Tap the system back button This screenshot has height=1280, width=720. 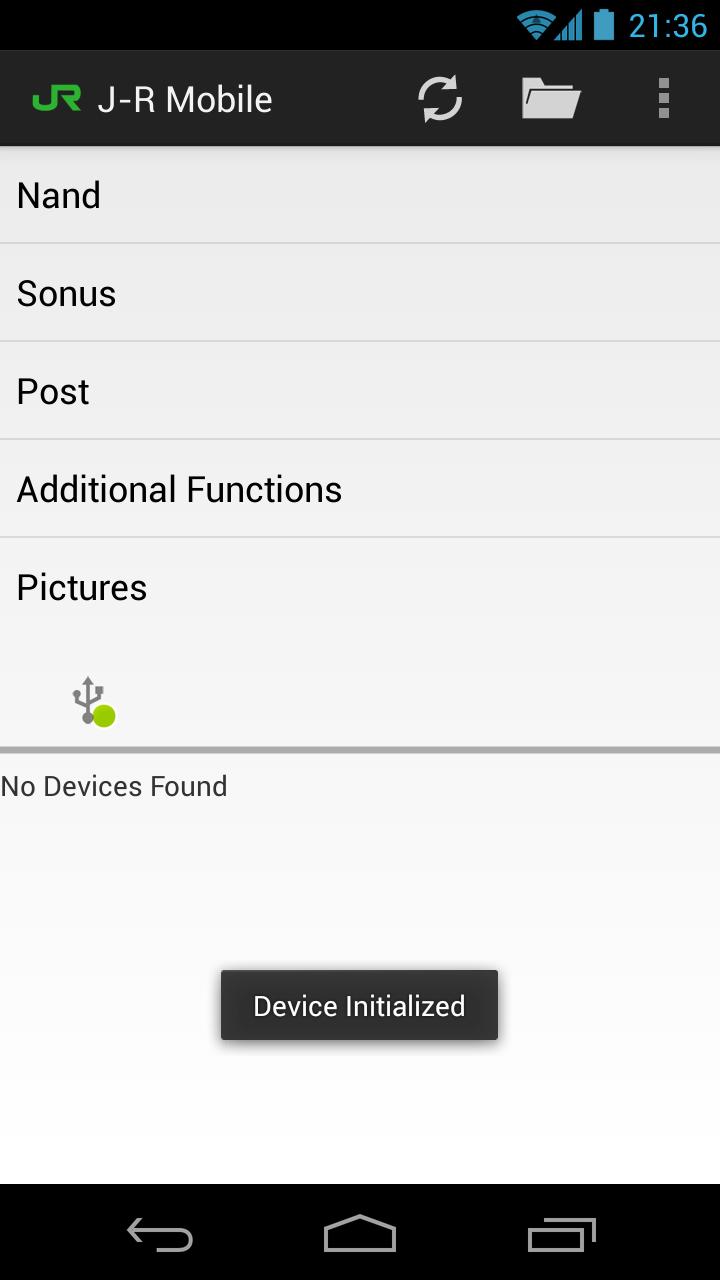160,1235
